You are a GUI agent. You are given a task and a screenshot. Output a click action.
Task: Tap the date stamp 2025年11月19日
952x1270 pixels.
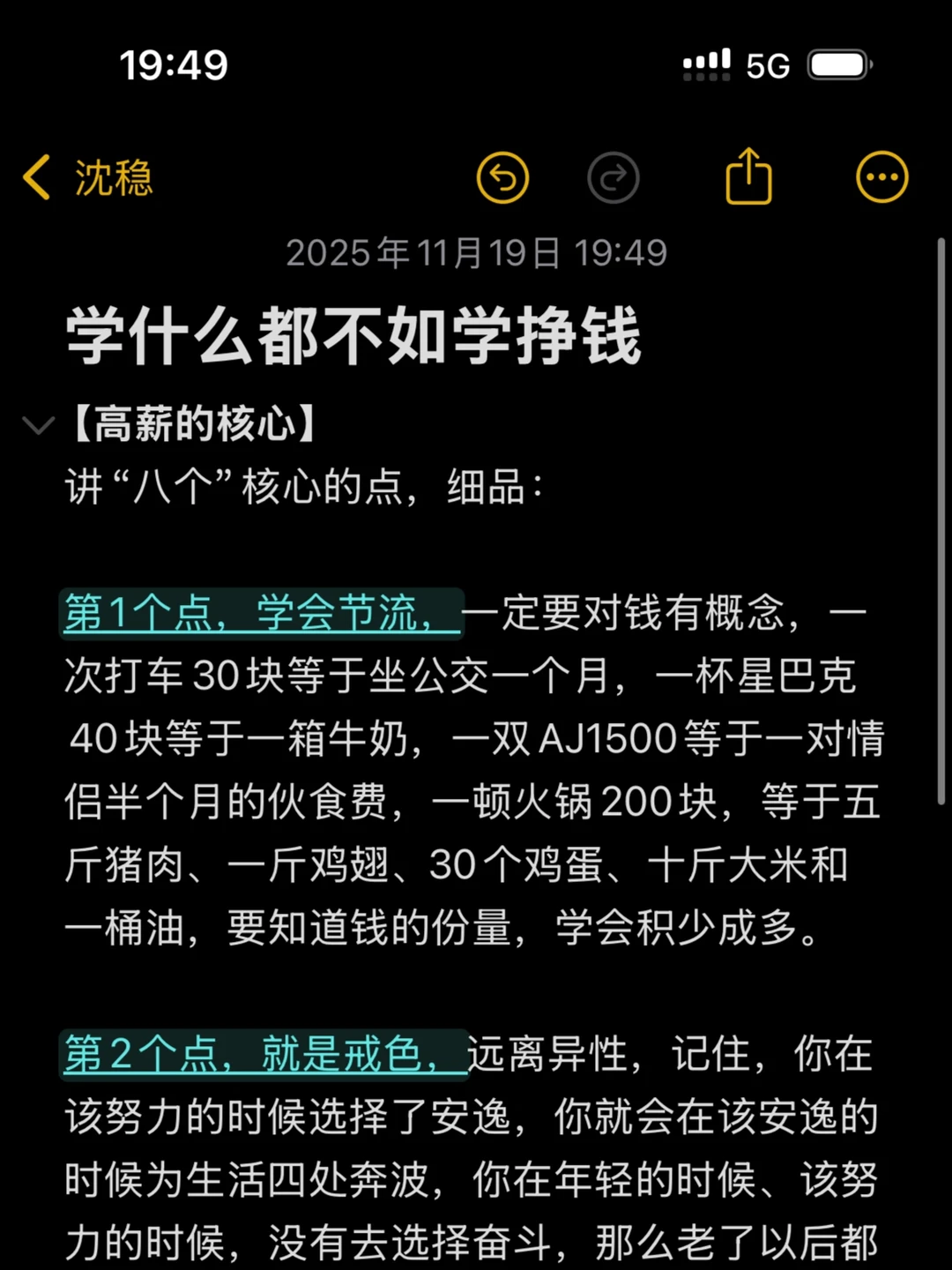click(x=476, y=252)
